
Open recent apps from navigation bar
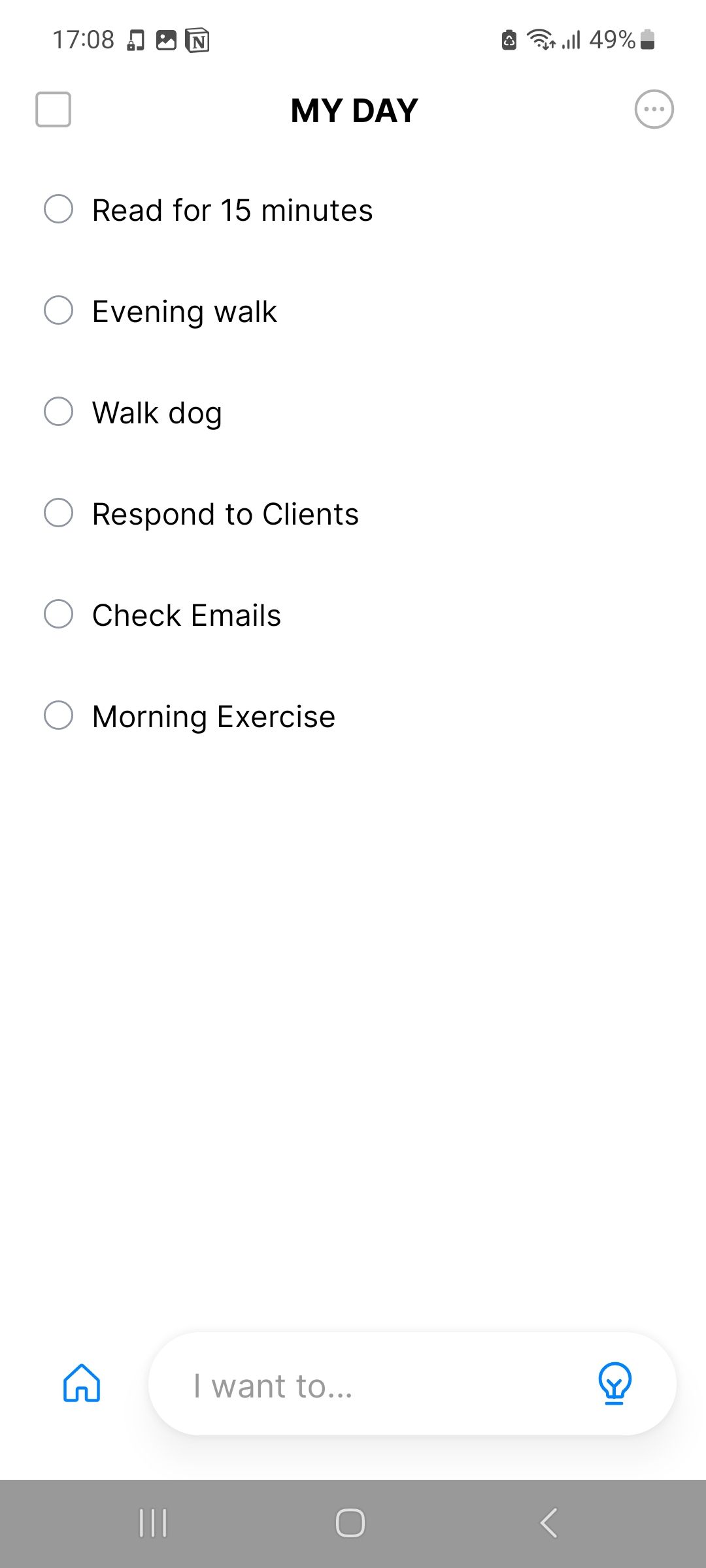pyautogui.click(x=154, y=1523)
